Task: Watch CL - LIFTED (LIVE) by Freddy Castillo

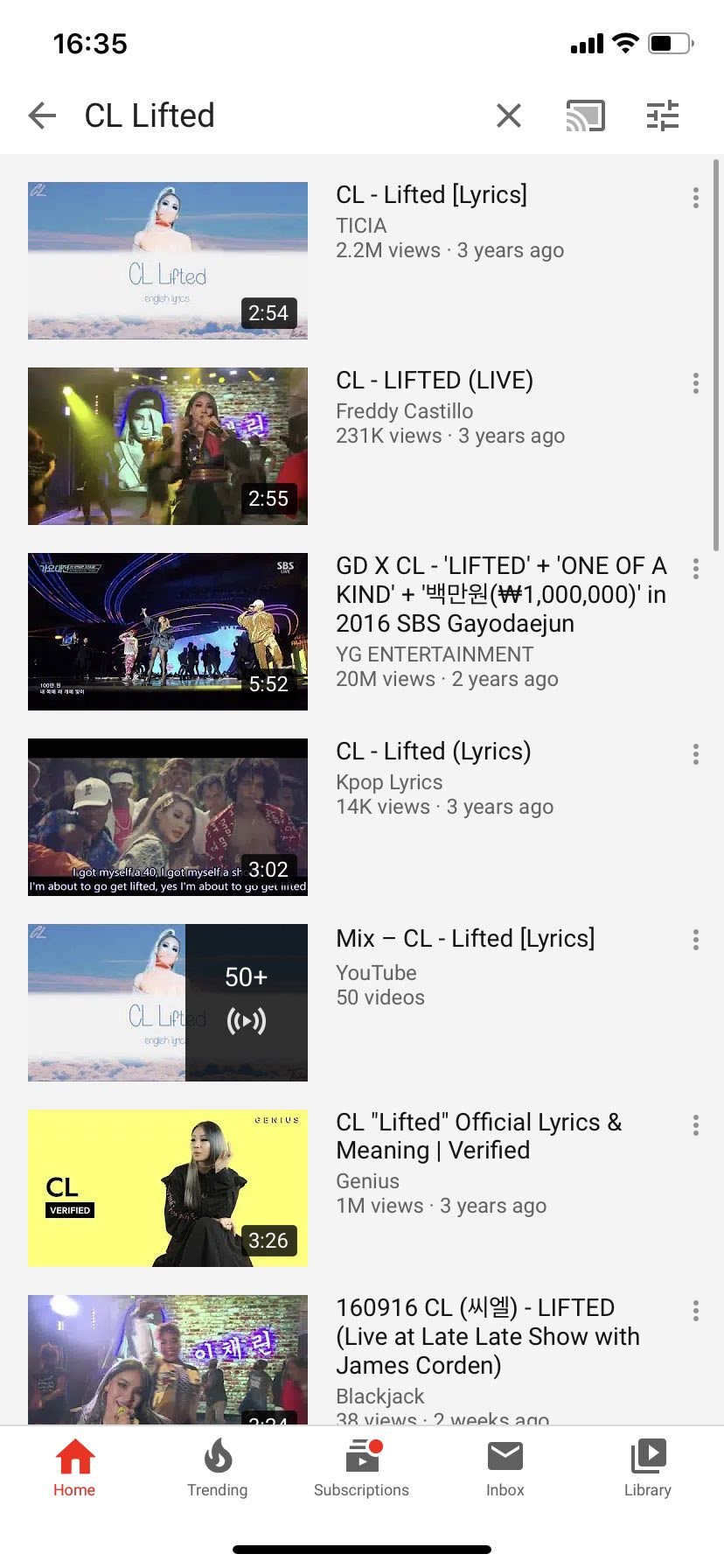Action: click(x=168, y=446)
